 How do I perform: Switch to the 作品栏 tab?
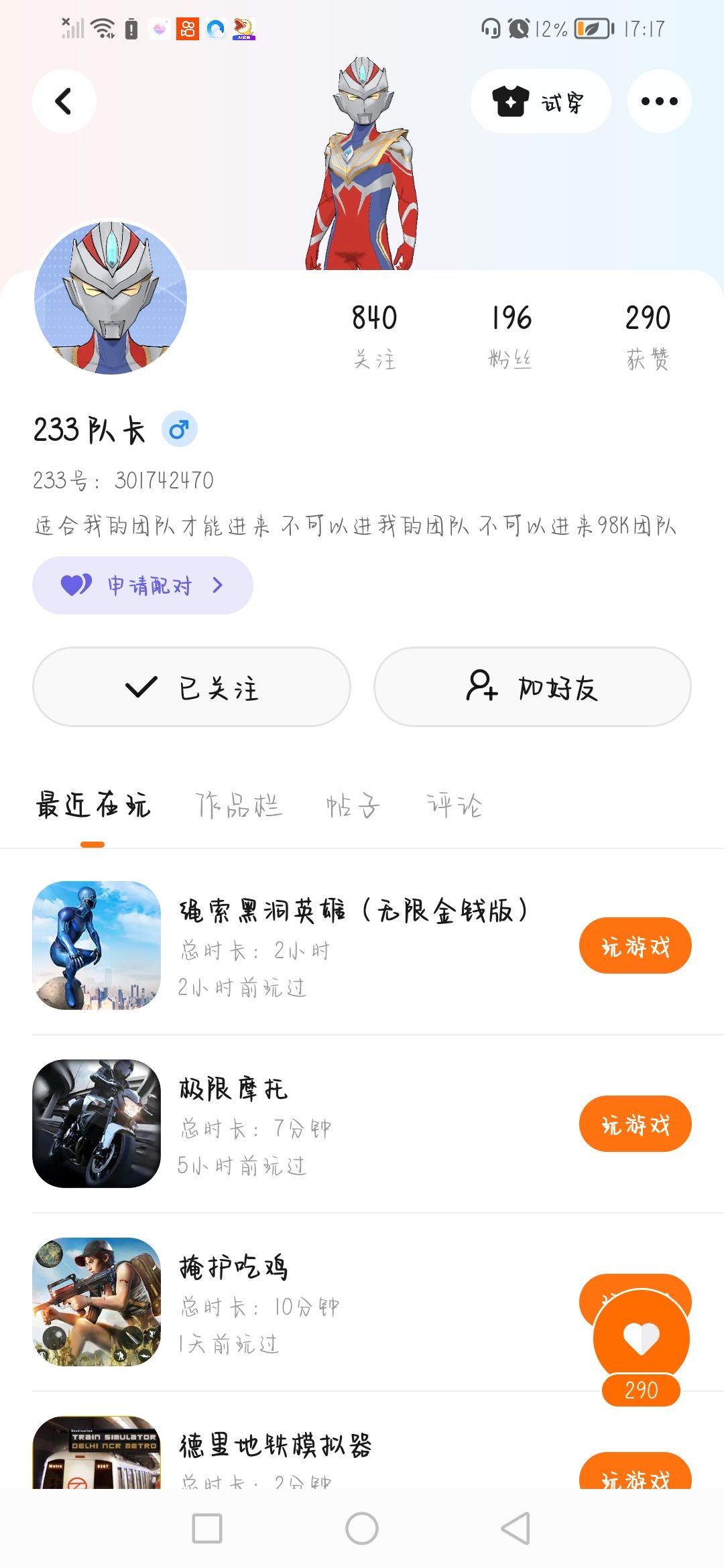239,805
